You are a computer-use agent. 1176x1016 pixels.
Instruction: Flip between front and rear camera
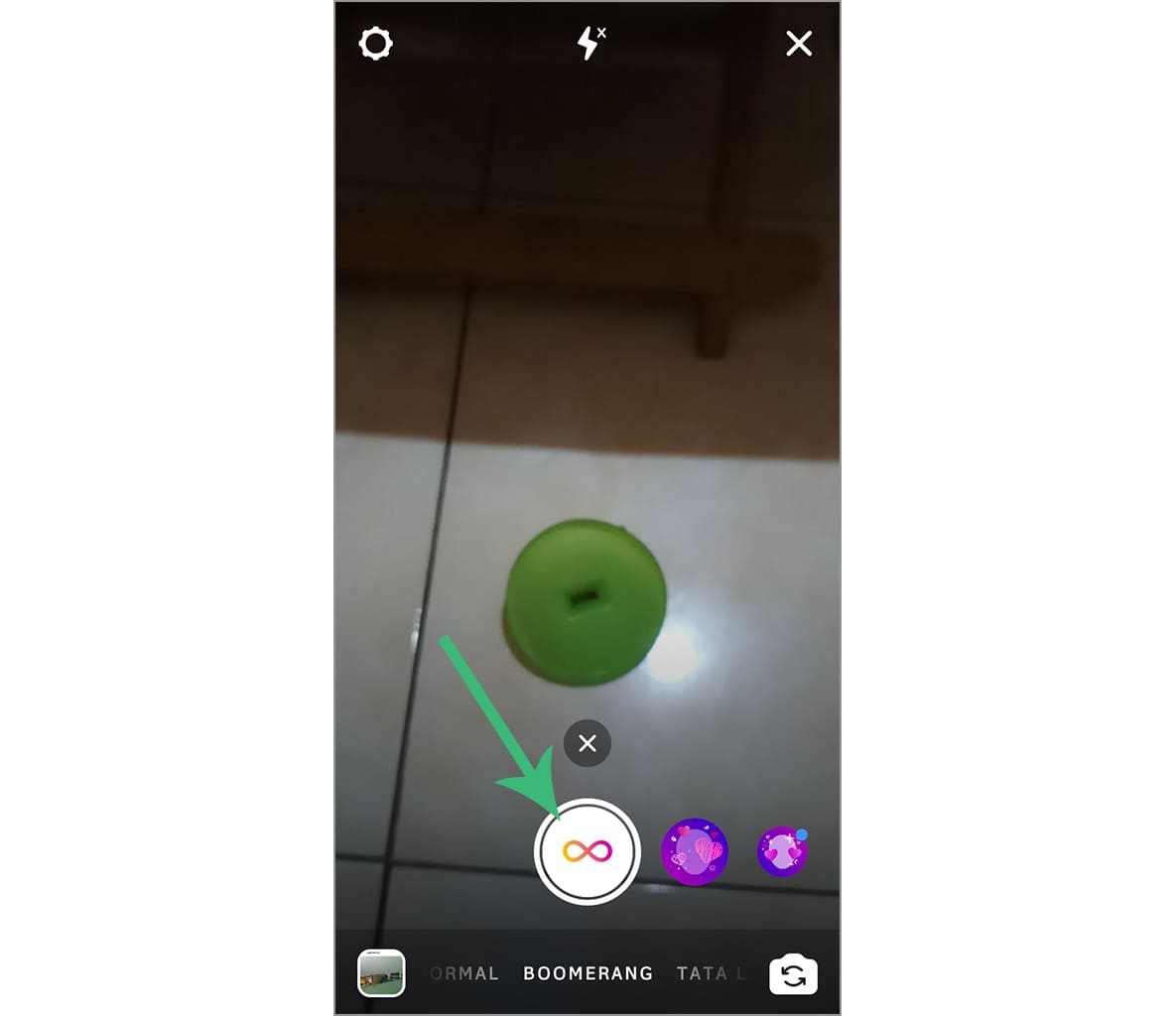click(793, 974)
